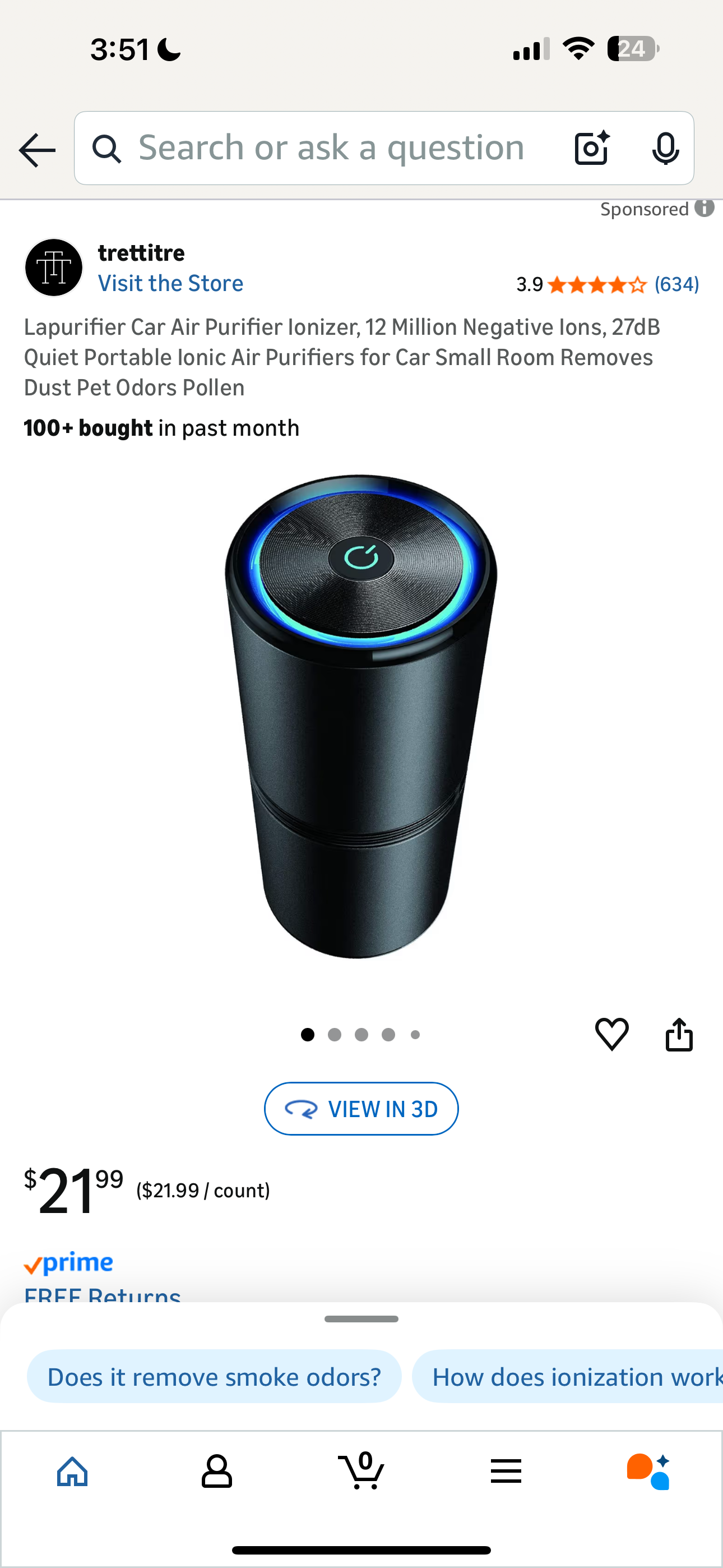Image resolution: width=723 pixels, height=1568 pixels.
Task: Open the Sponsored info icon
Action: (705, 208)
